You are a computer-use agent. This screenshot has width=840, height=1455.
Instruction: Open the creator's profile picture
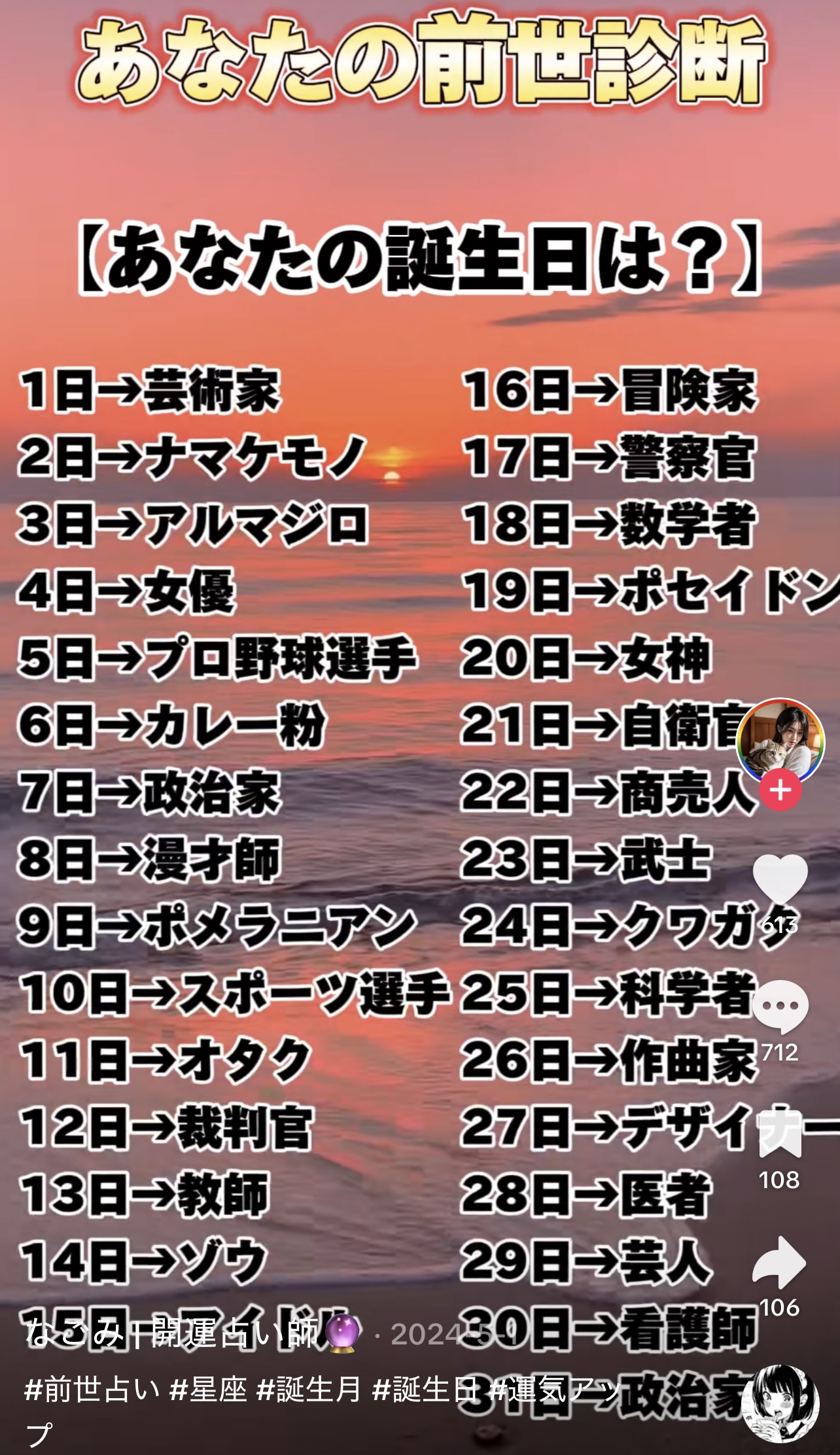(780, 741)
